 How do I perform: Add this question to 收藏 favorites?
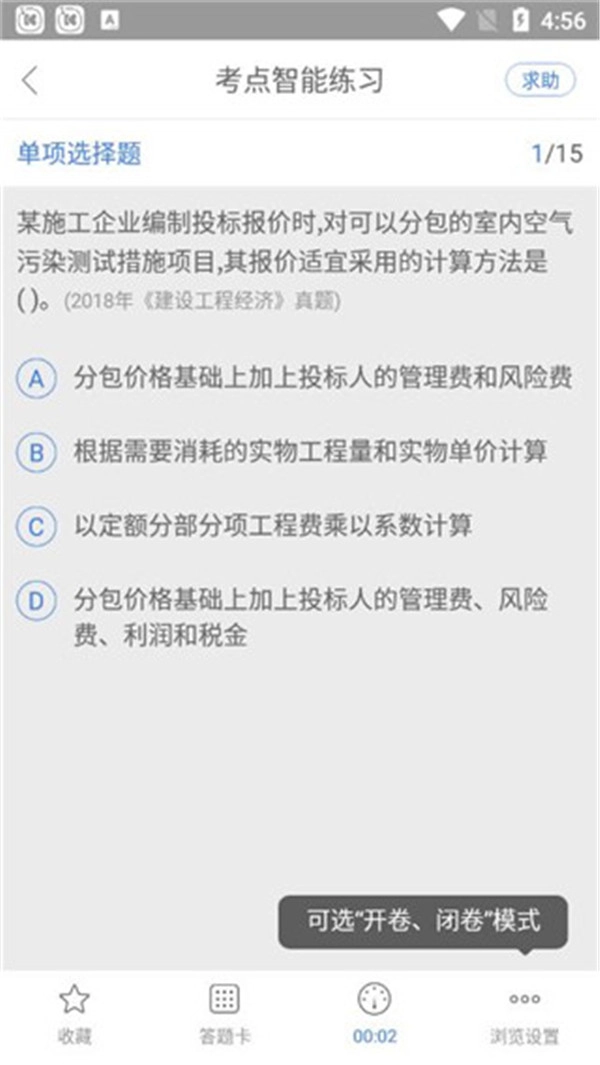(x=74, y=1012)
